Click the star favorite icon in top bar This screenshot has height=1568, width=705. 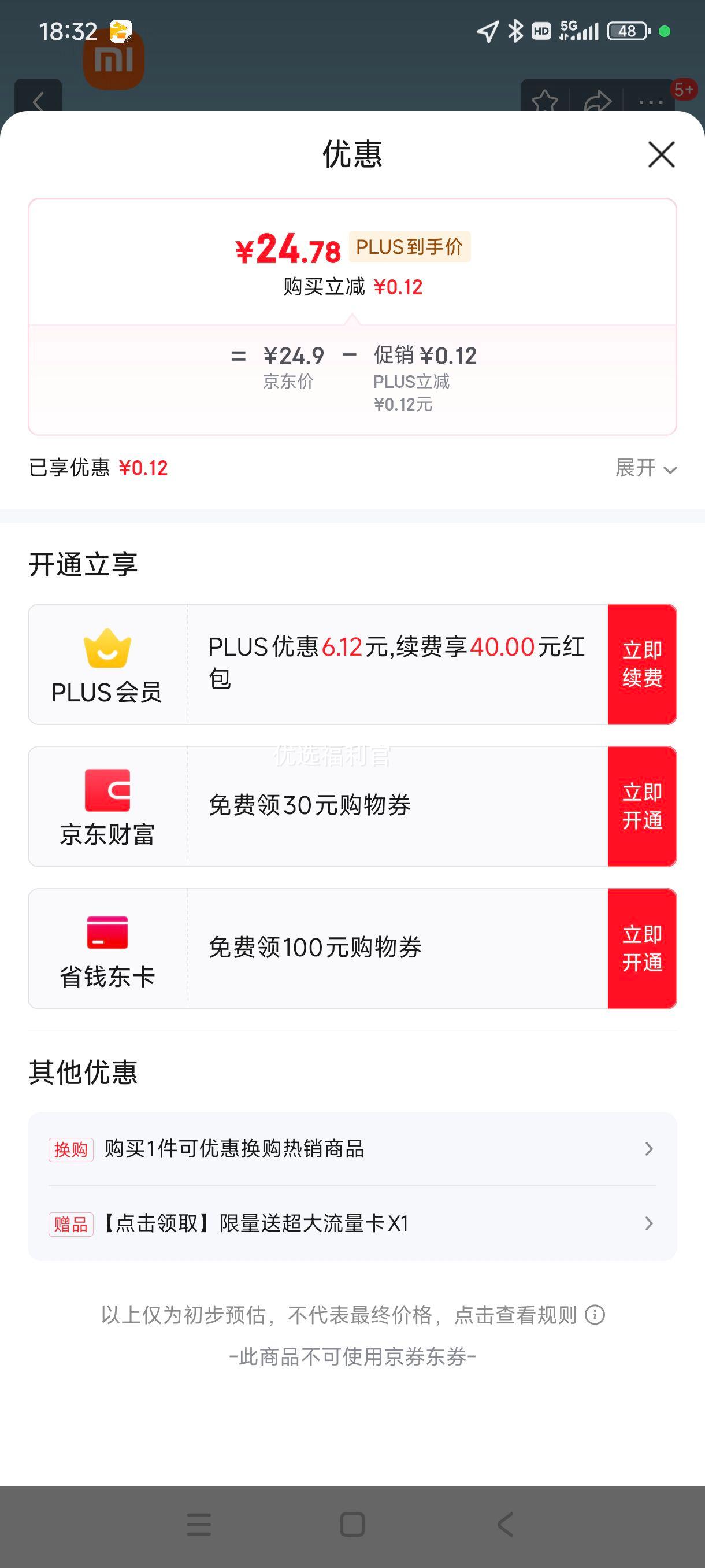click(x=546, y=99)
